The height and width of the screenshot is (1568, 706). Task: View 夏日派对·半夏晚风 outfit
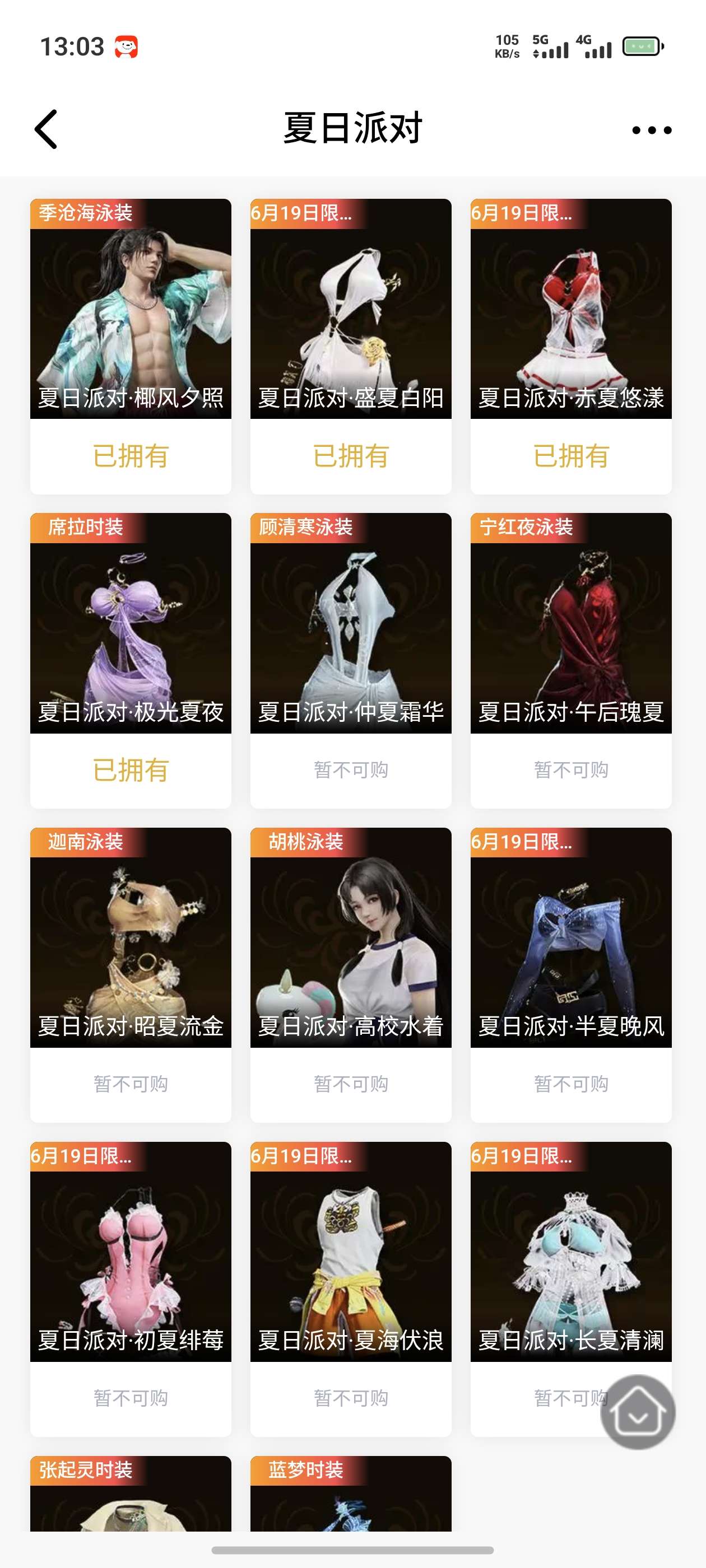[x=571, y=939]
